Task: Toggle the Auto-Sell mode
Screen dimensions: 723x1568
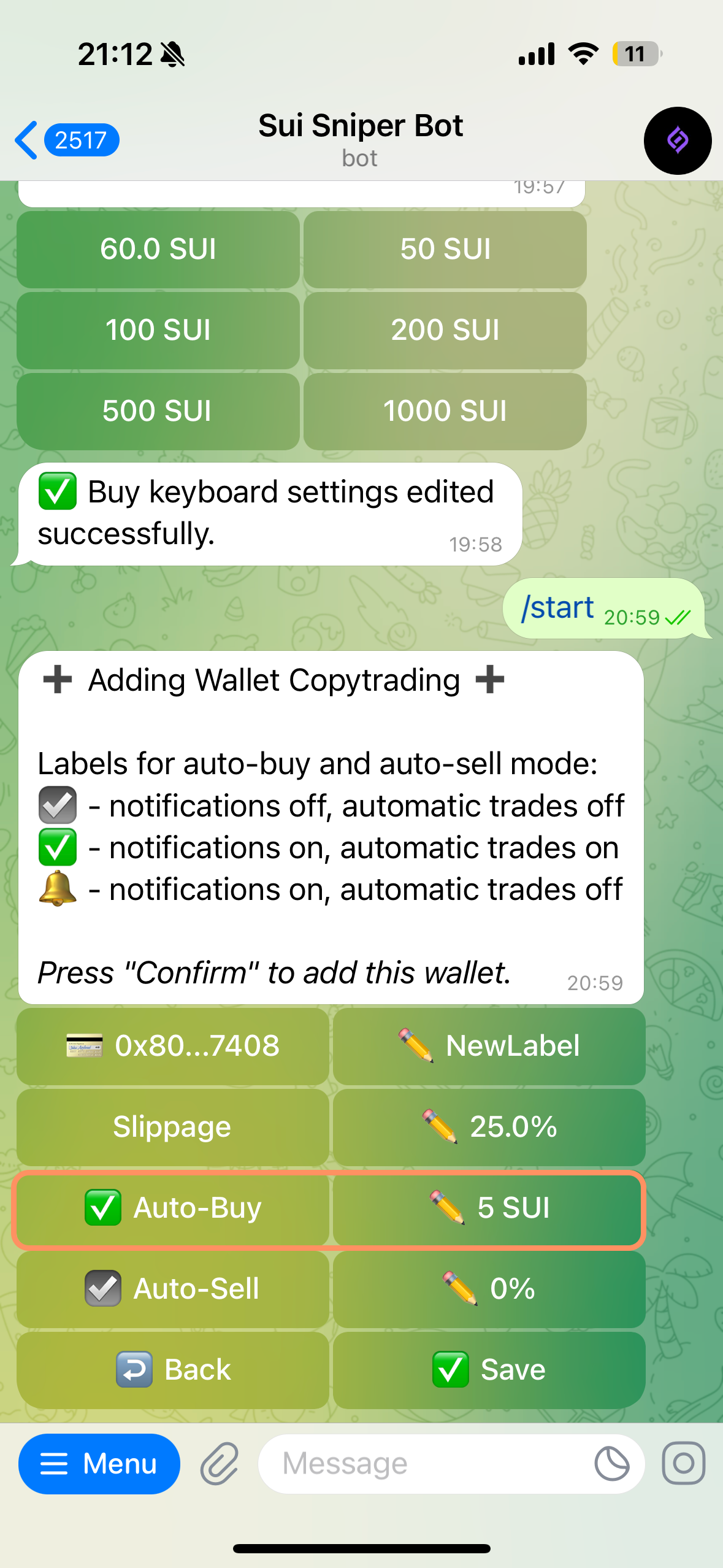Action: (x=173, y=1289)
